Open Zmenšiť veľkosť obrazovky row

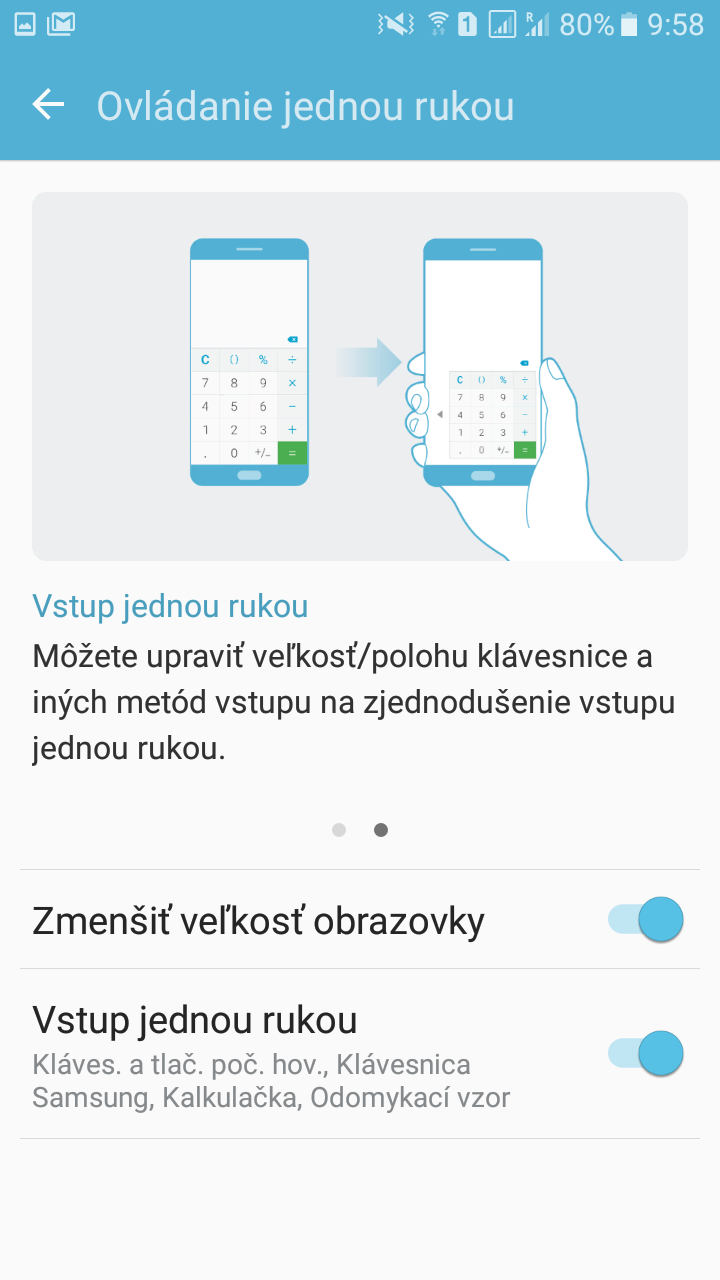click(x=360, y=919)
